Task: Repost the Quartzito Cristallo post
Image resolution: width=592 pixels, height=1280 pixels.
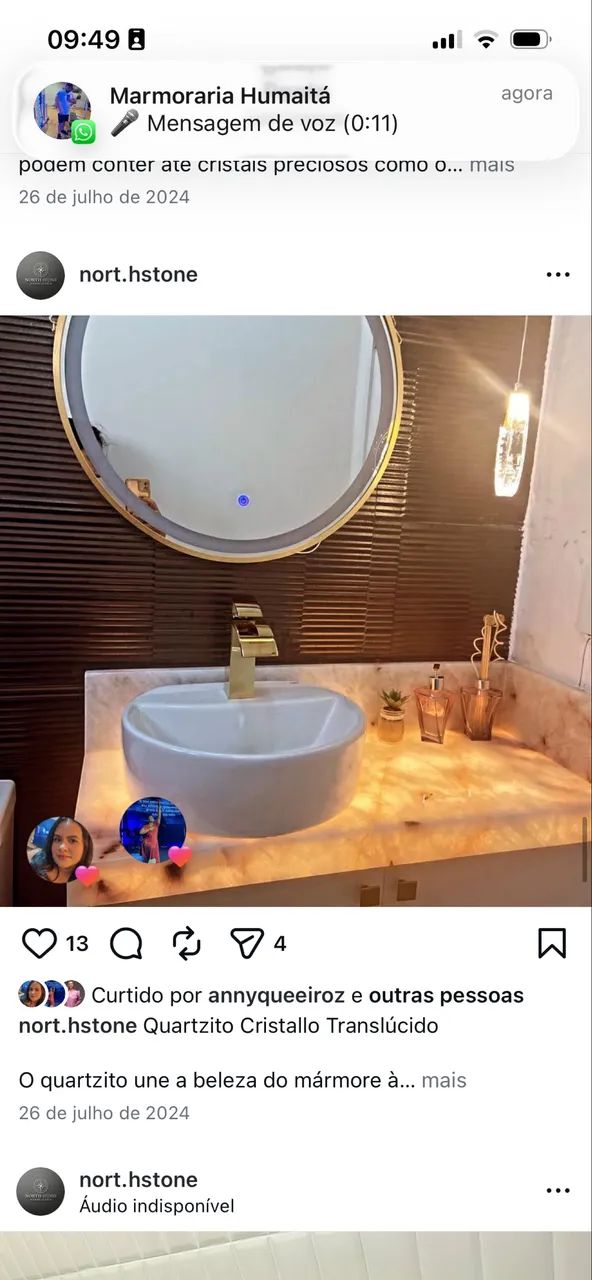Action: [187, 943]
